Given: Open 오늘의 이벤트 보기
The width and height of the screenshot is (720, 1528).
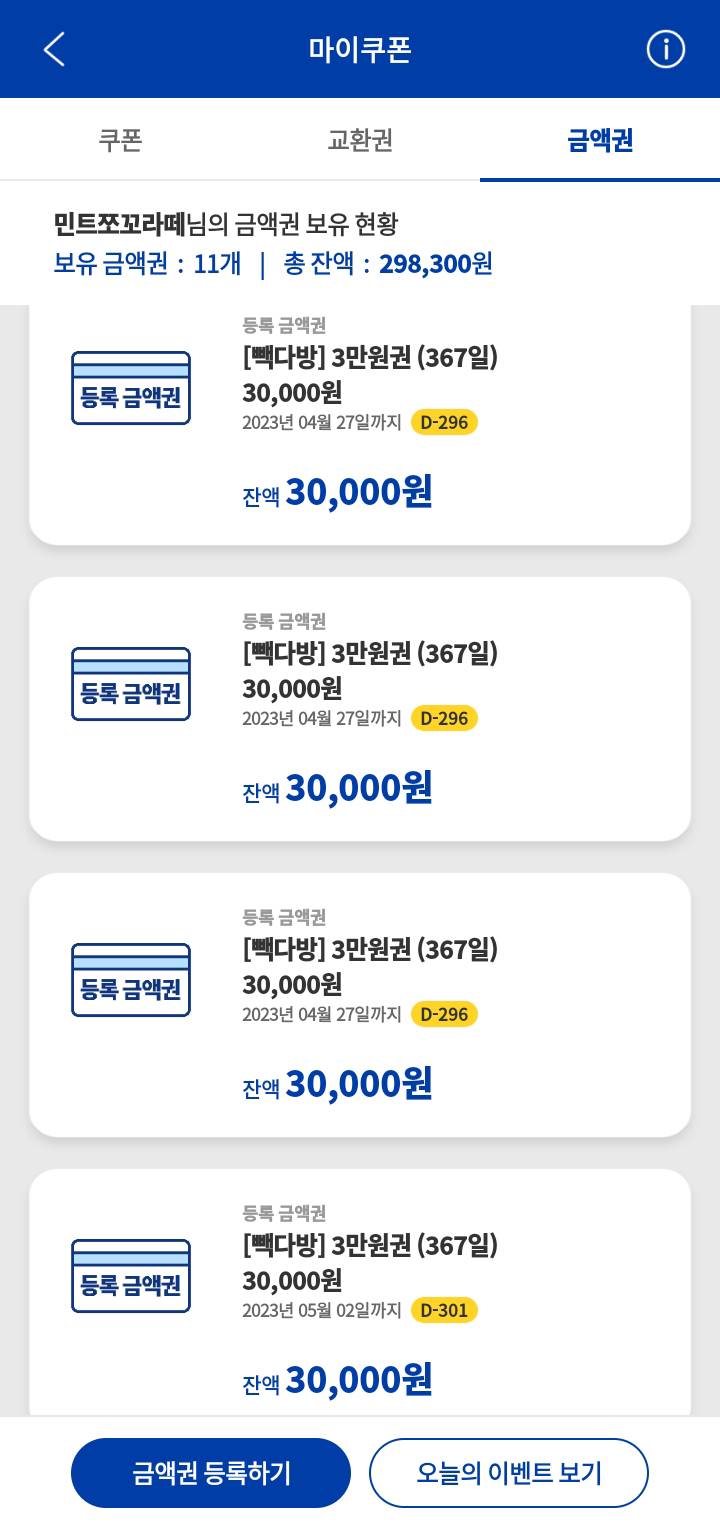Looking at the screenshot, I should tap(509, 1472).
